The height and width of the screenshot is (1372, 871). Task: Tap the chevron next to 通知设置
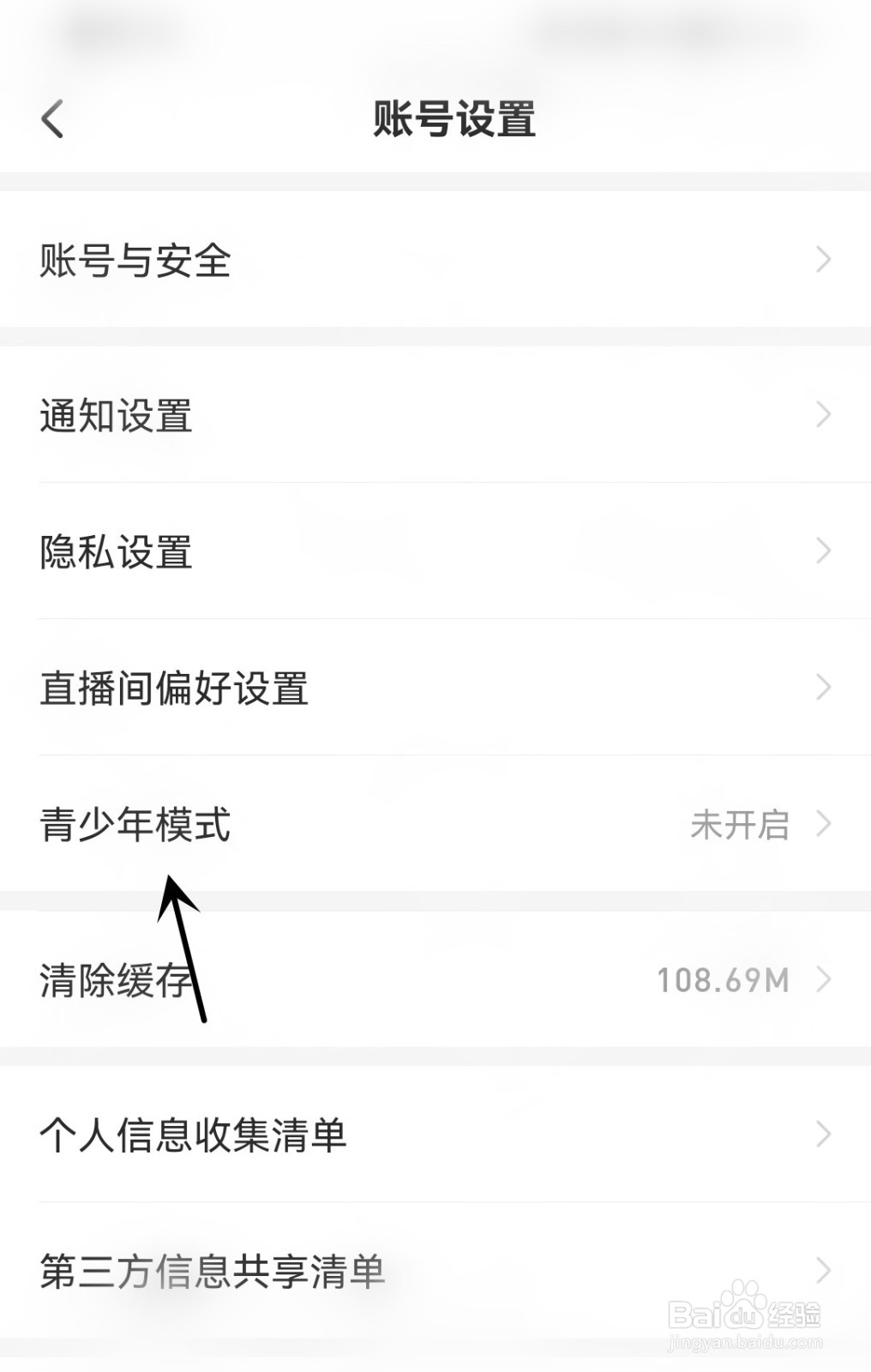point(823,417)
